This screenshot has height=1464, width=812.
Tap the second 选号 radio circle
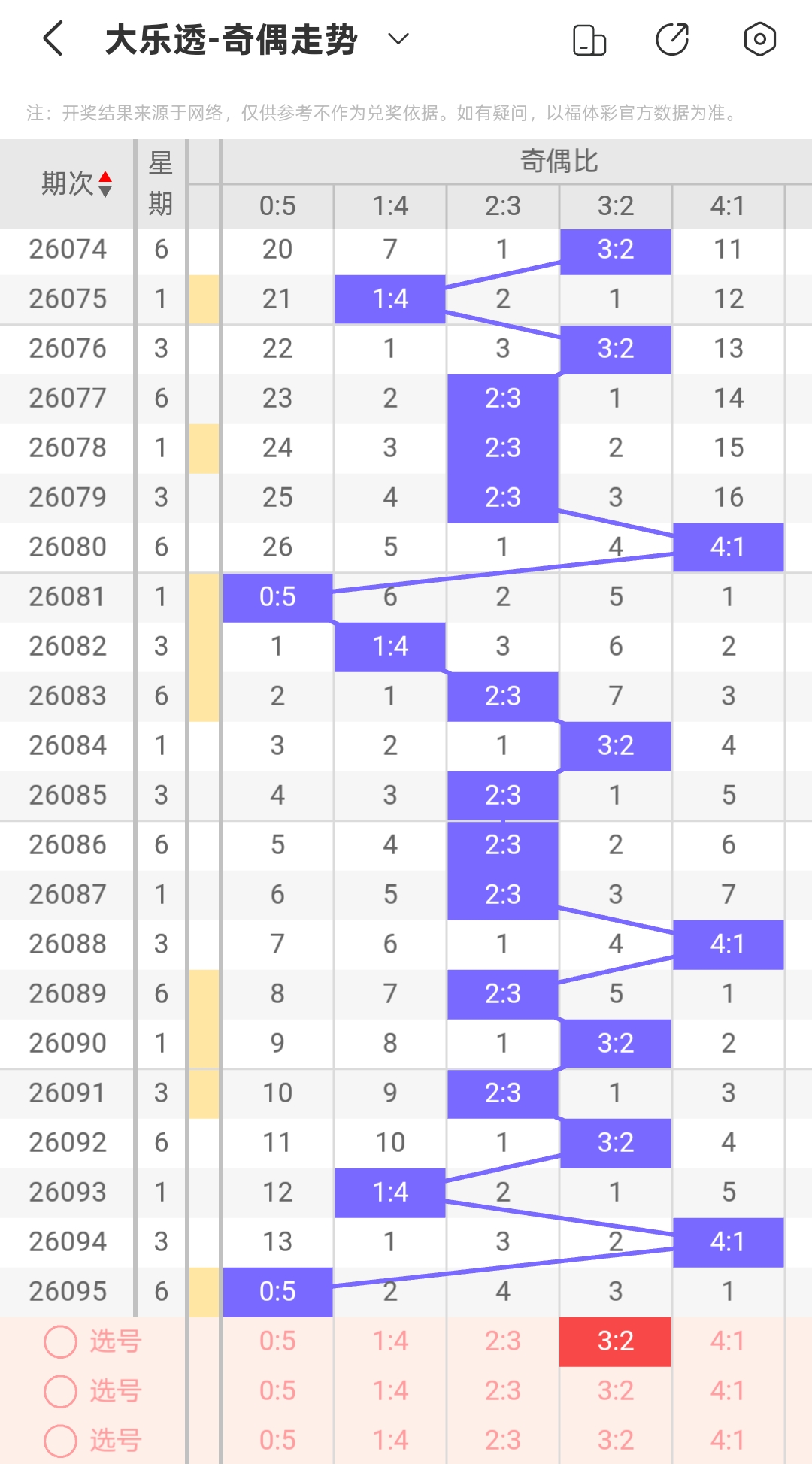[x=61, y=1391]
